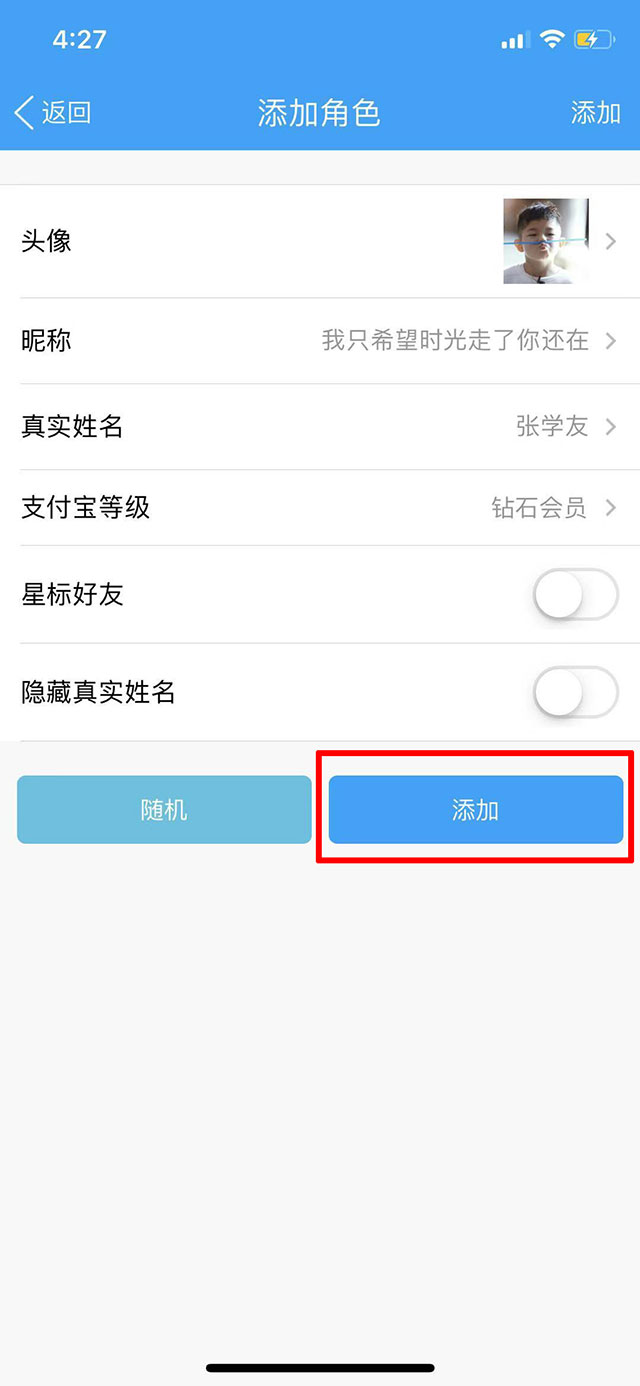The width and height of the screenshot is (640, 1386).
Task: Tap 添加 in the top bar
Action: [595, 112]
